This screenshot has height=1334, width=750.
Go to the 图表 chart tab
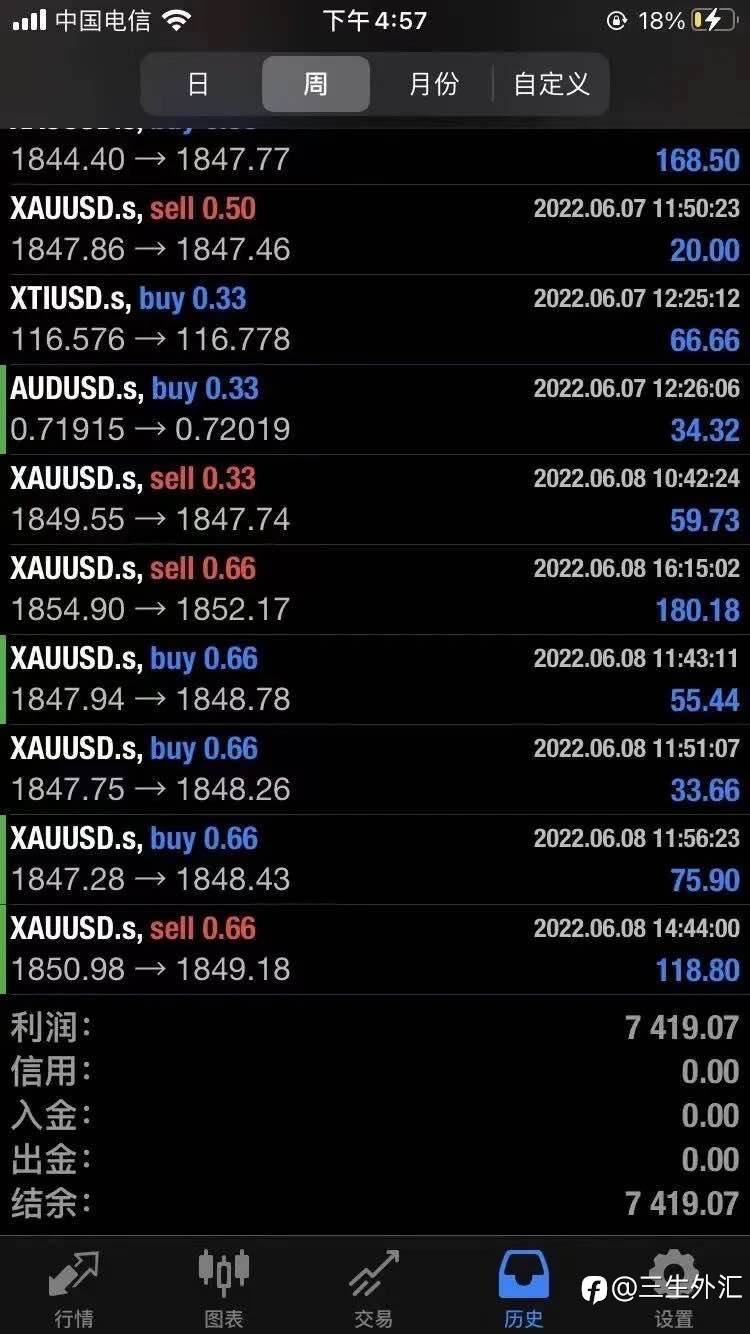tap(224, 1288)
